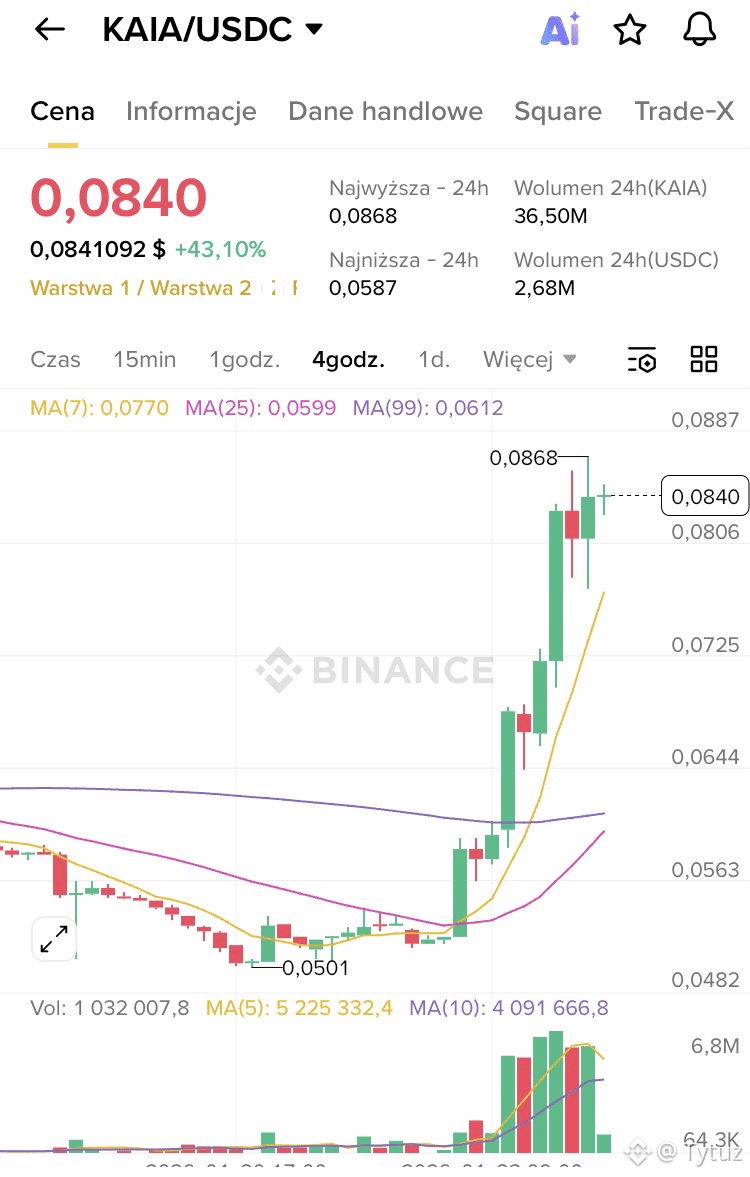
Task: Select the Czas chart view
Action: click(56, 359)
